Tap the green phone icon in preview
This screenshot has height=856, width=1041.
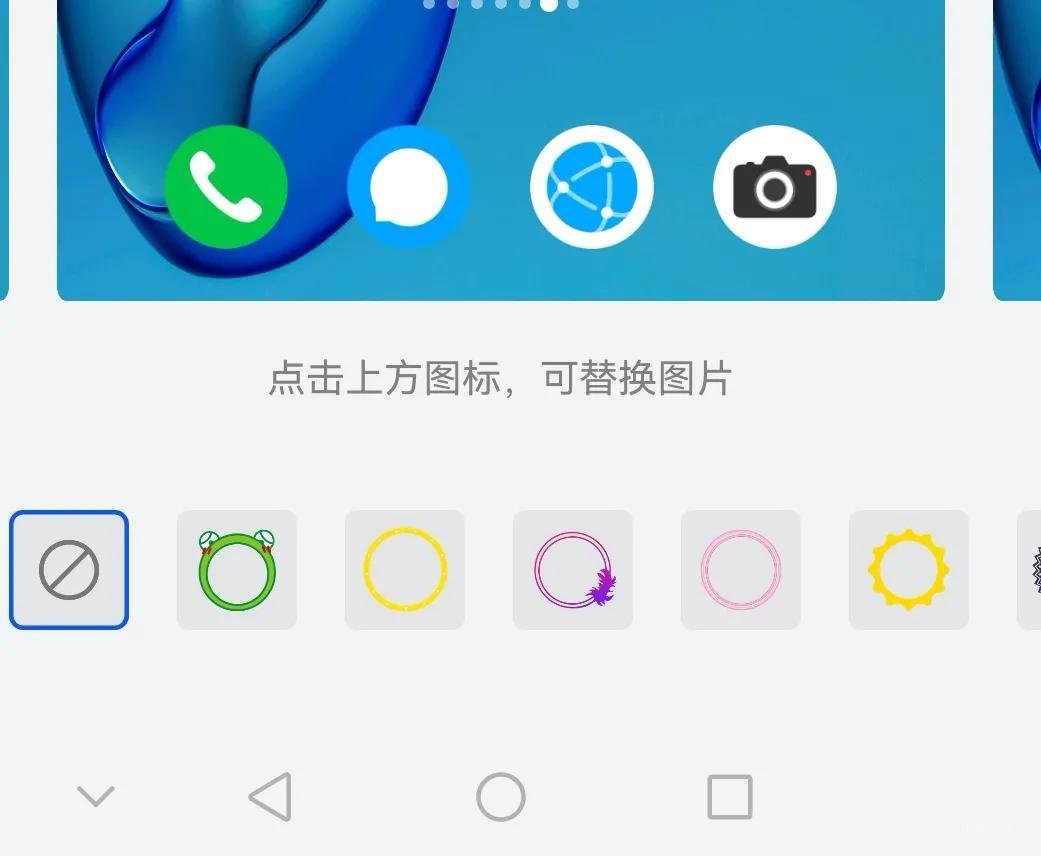pyautogui.click(x=226, y=187)
